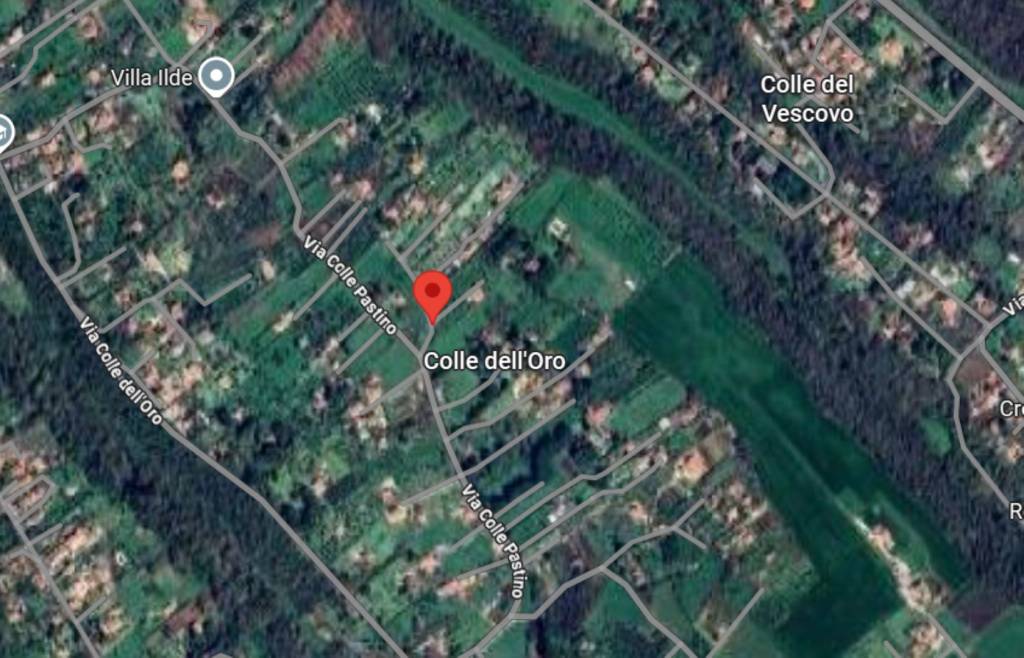This screenshot has height=658, width=1024.
Task: Open the Villa Ilde place marker
Action: coord(215,77)
